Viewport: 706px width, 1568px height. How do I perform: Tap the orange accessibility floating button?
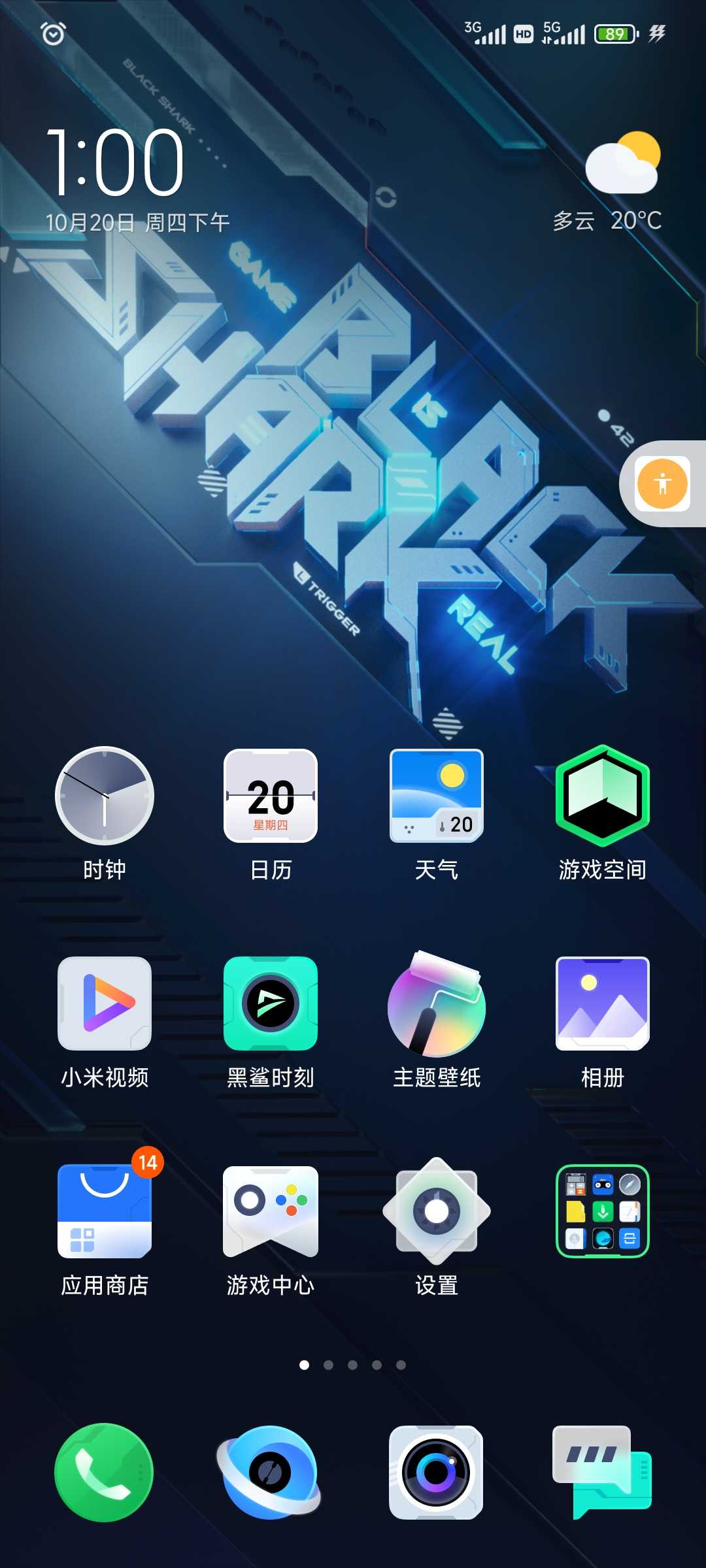(663, 484)
